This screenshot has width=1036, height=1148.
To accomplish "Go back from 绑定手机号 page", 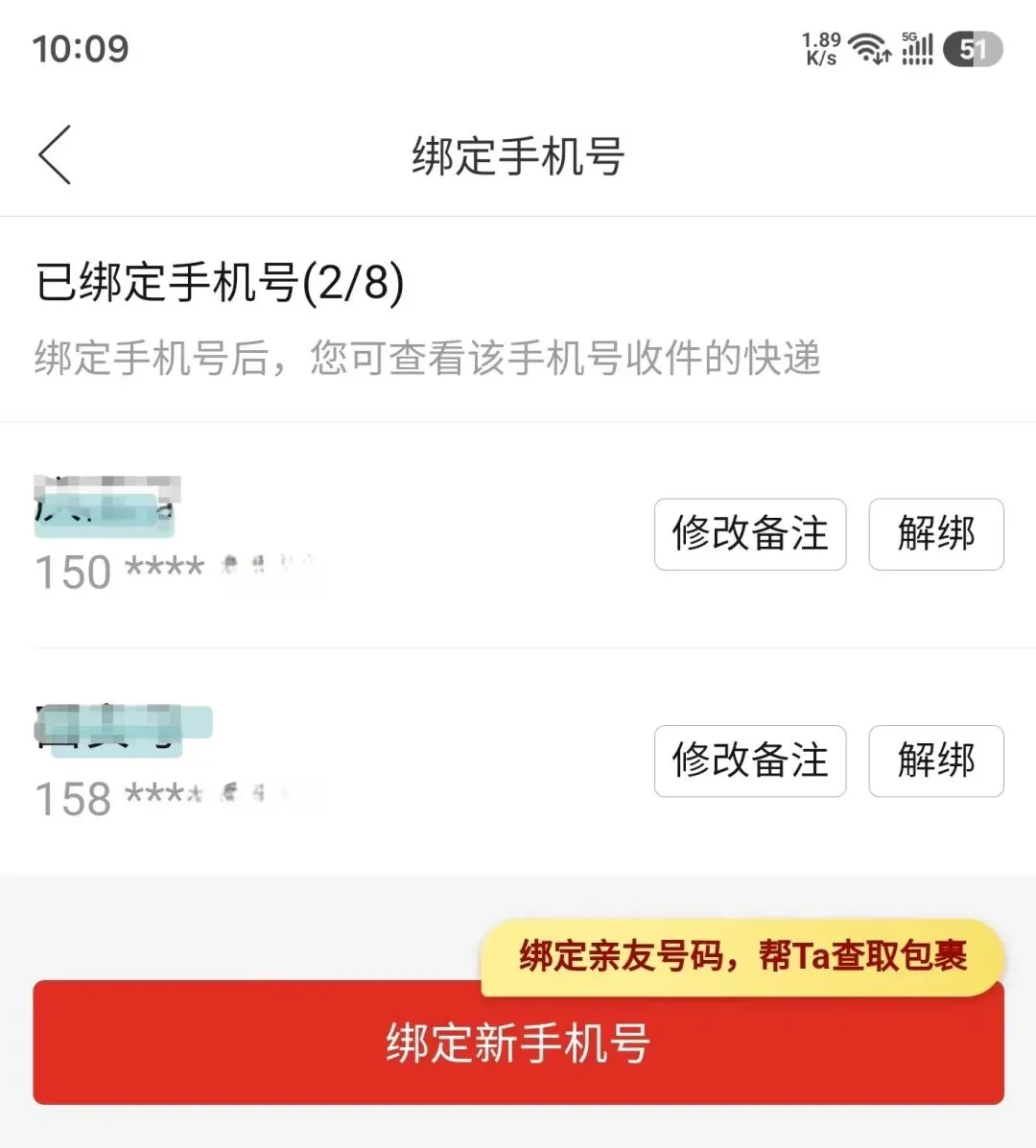I will tap(55, 154).
